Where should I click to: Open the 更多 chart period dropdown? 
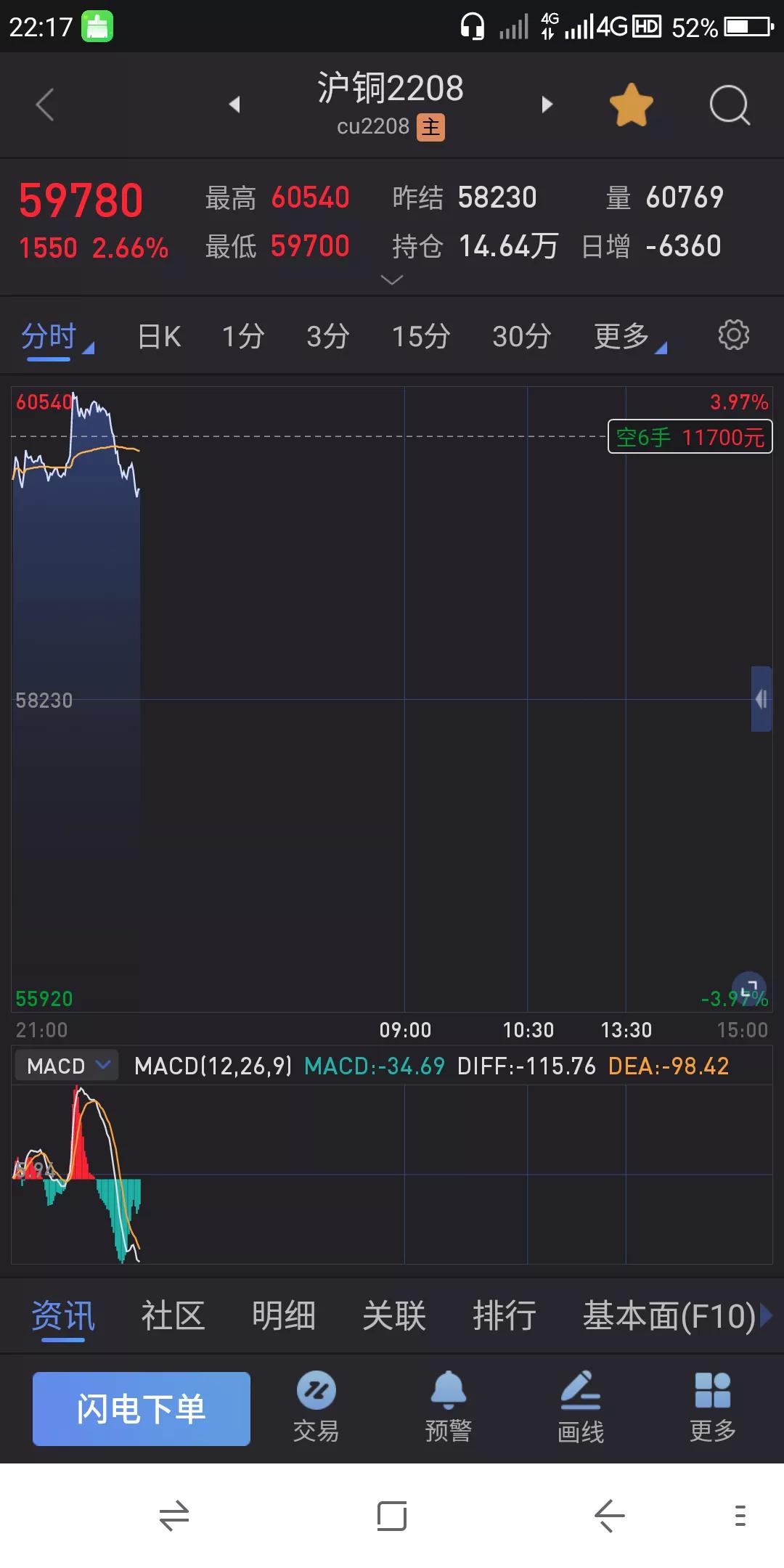(629, 337)
